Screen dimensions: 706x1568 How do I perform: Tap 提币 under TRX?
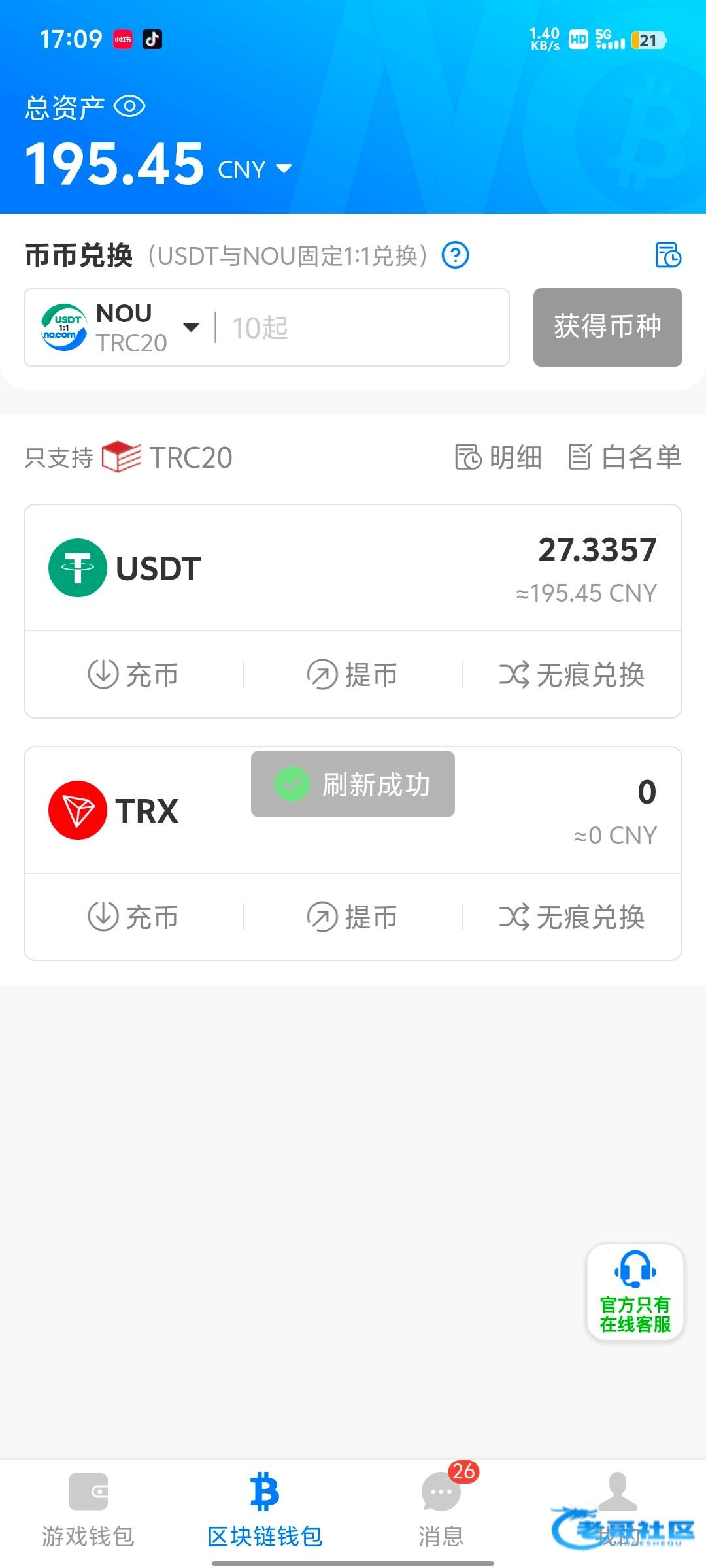pos(352,917)
